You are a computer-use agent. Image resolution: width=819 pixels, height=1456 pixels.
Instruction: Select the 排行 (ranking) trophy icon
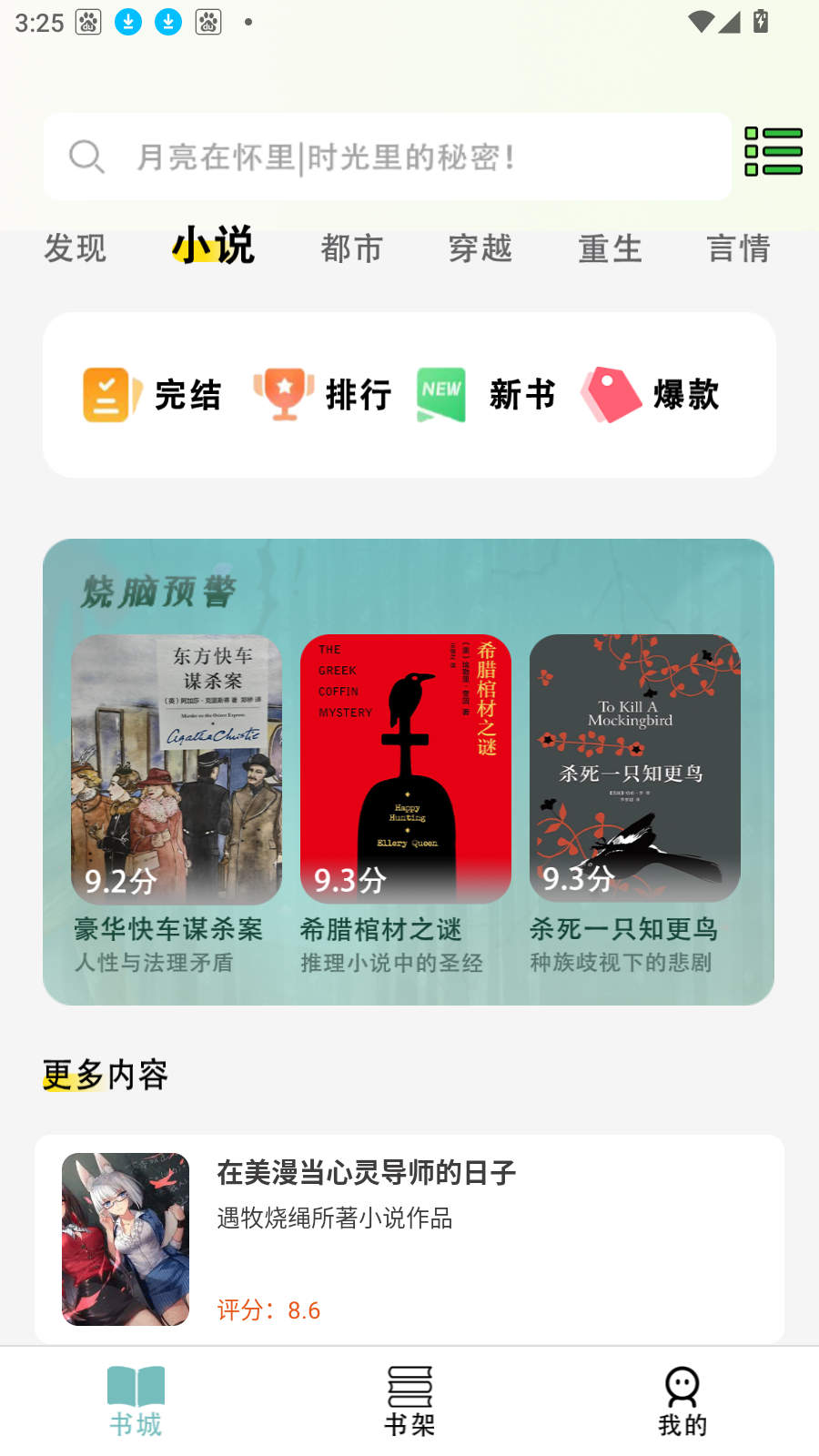click(285, 394)
